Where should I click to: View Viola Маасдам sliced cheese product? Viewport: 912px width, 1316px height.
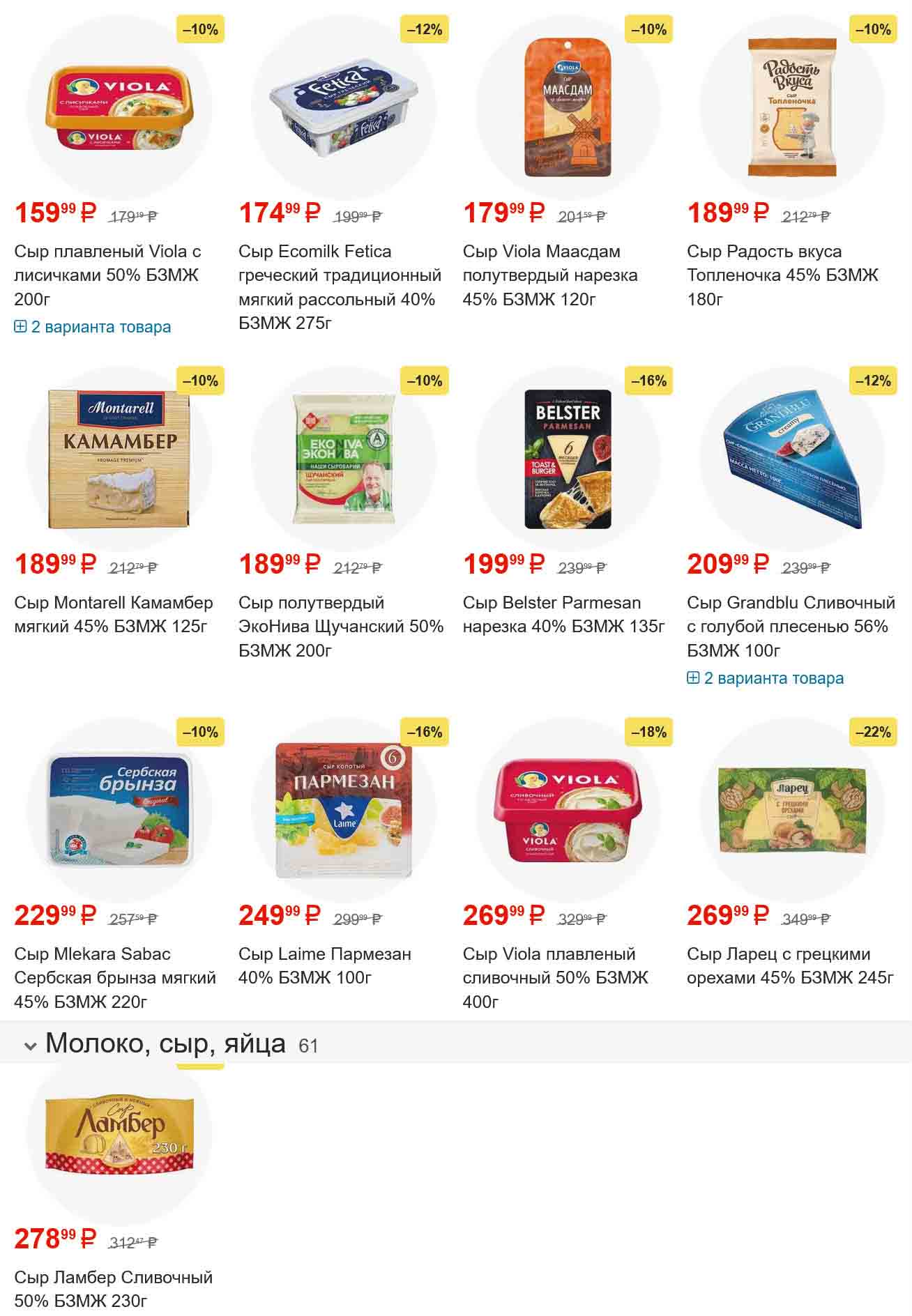click(x=549, y=275)
